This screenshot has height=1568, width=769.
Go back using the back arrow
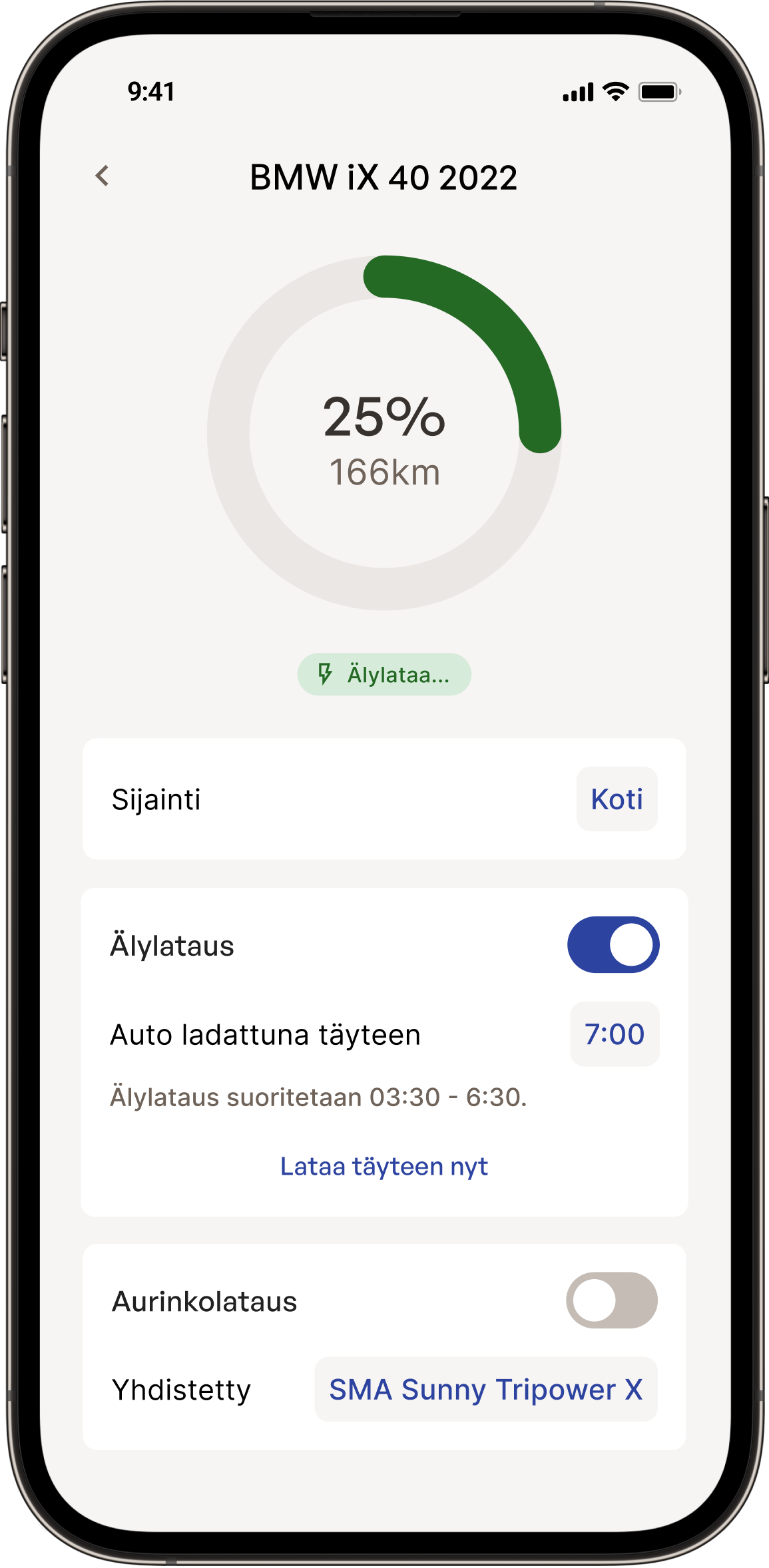tap(103, 176)
